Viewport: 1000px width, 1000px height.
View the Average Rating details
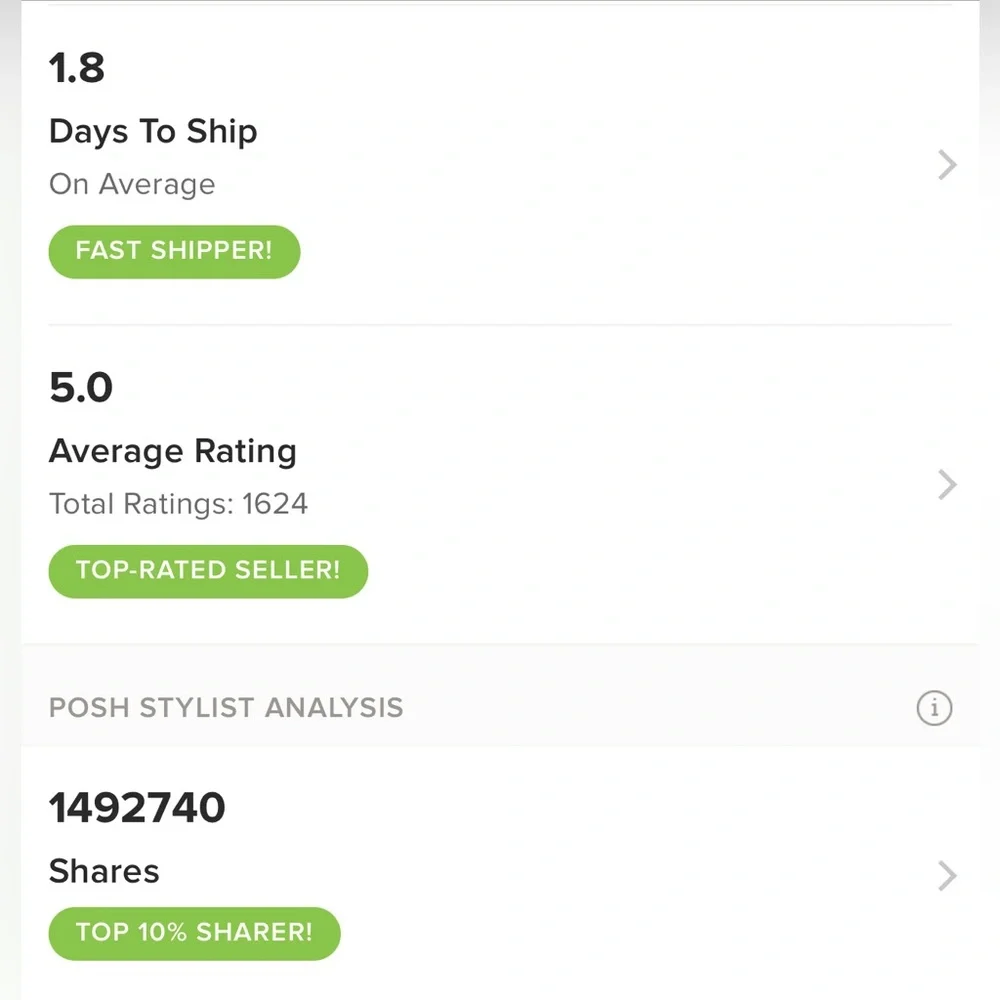[x=946, y=485]
